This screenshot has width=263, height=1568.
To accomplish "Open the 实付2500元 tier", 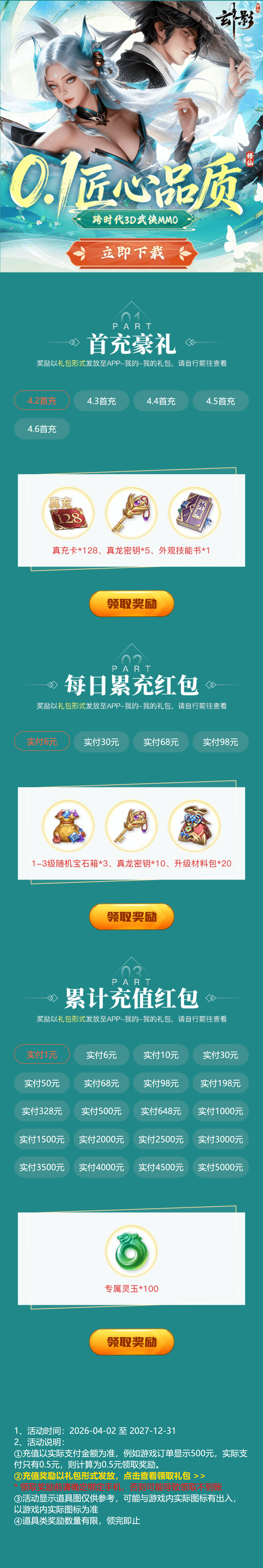I will click(161, 1139).
